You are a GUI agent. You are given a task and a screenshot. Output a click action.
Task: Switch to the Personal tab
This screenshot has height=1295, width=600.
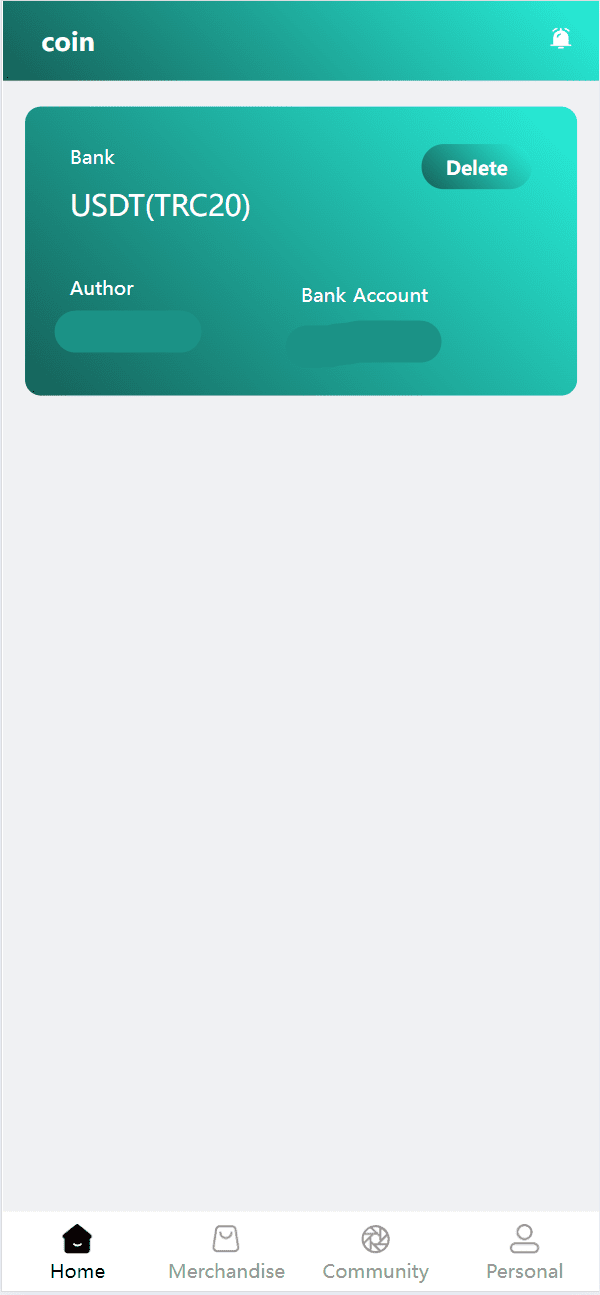pos(524,1253)
